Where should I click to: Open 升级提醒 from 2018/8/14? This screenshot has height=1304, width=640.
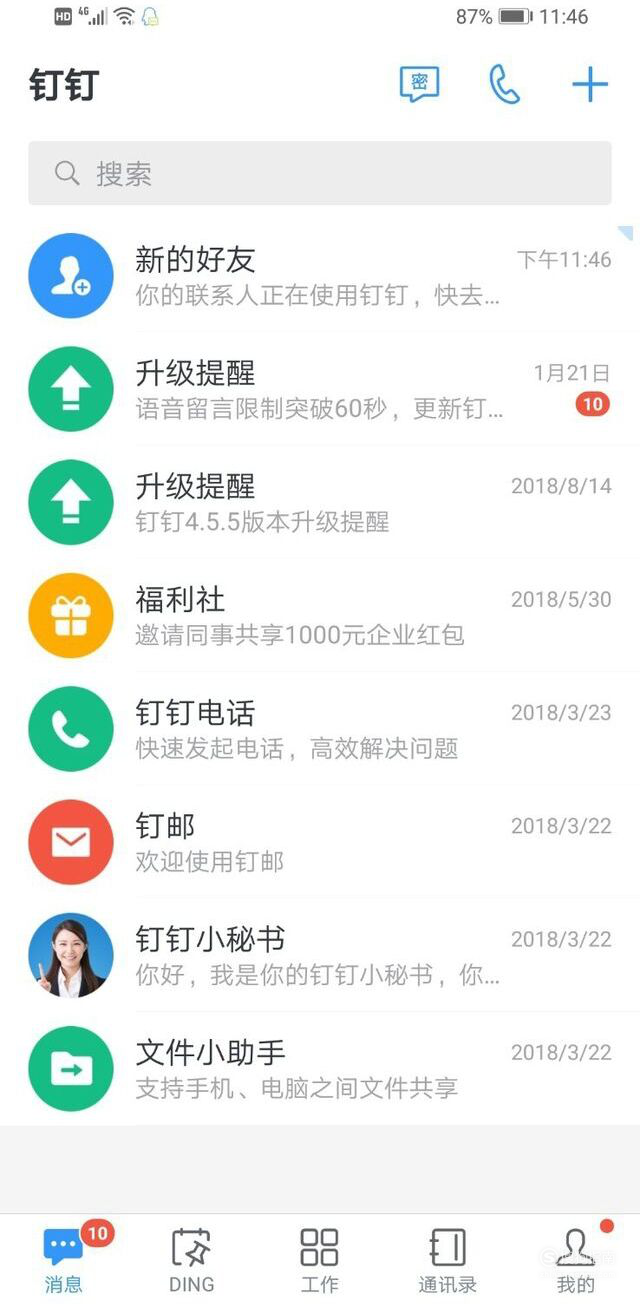tap(320, 501)
